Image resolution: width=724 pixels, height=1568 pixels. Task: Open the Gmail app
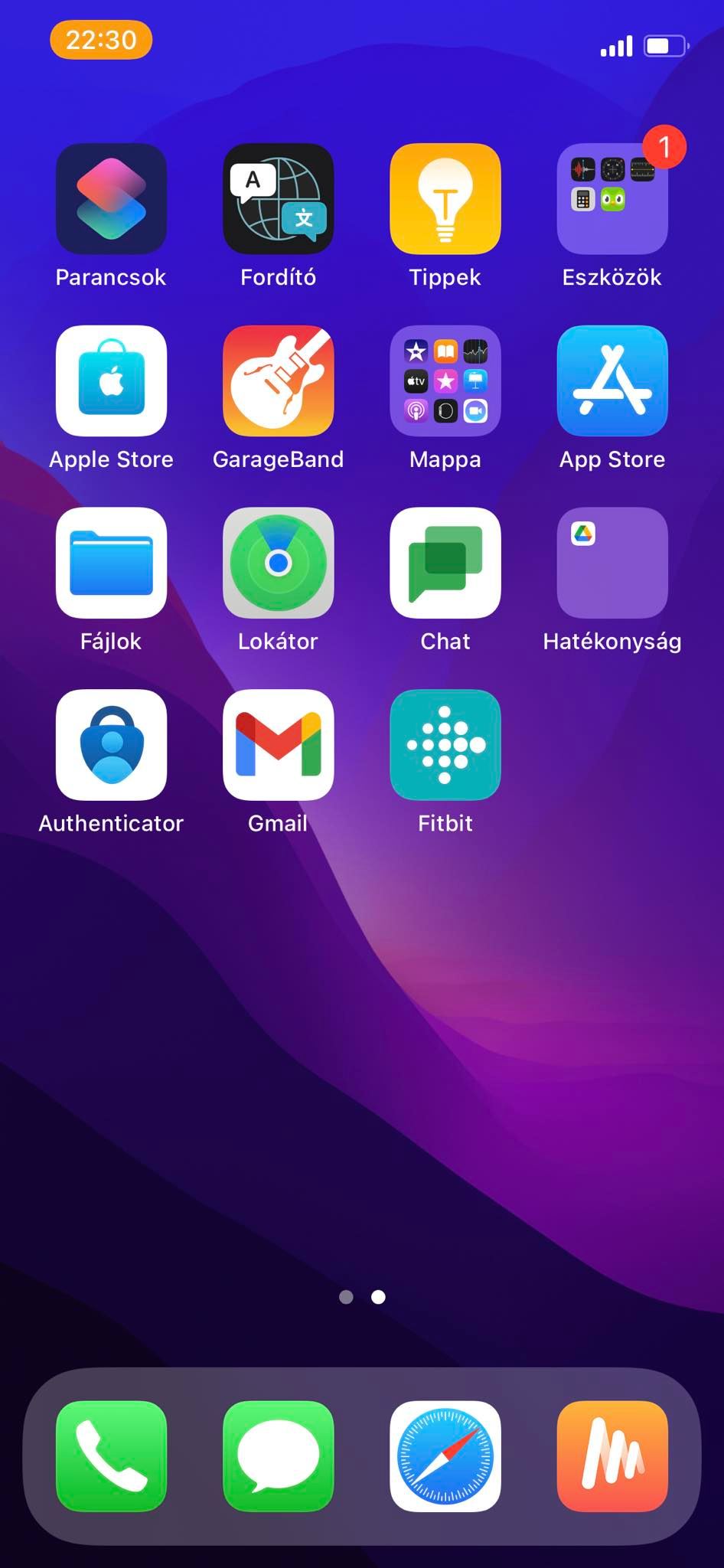pos(278,745)
